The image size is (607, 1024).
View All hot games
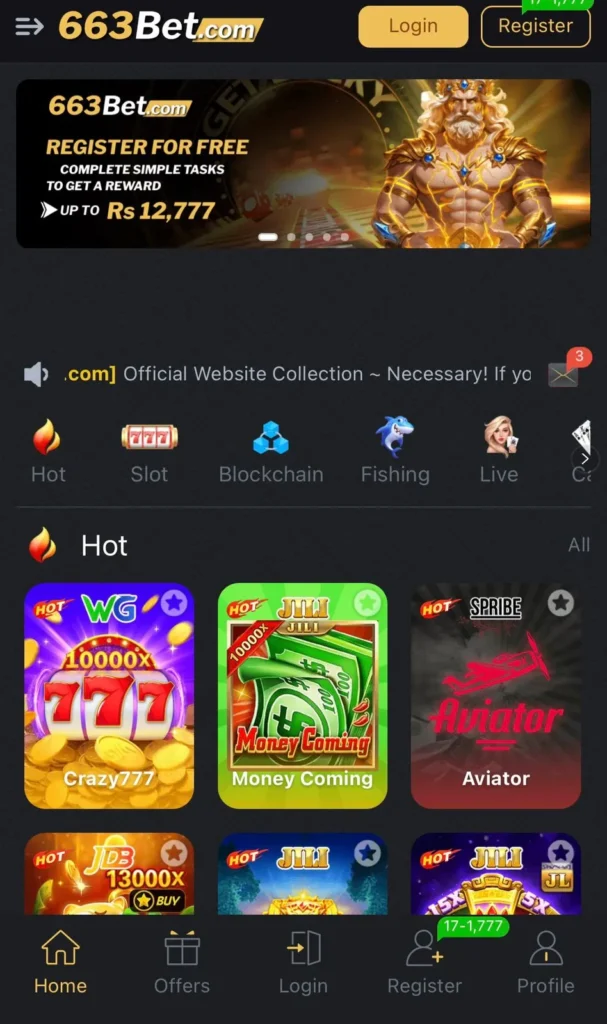(579, 545)
